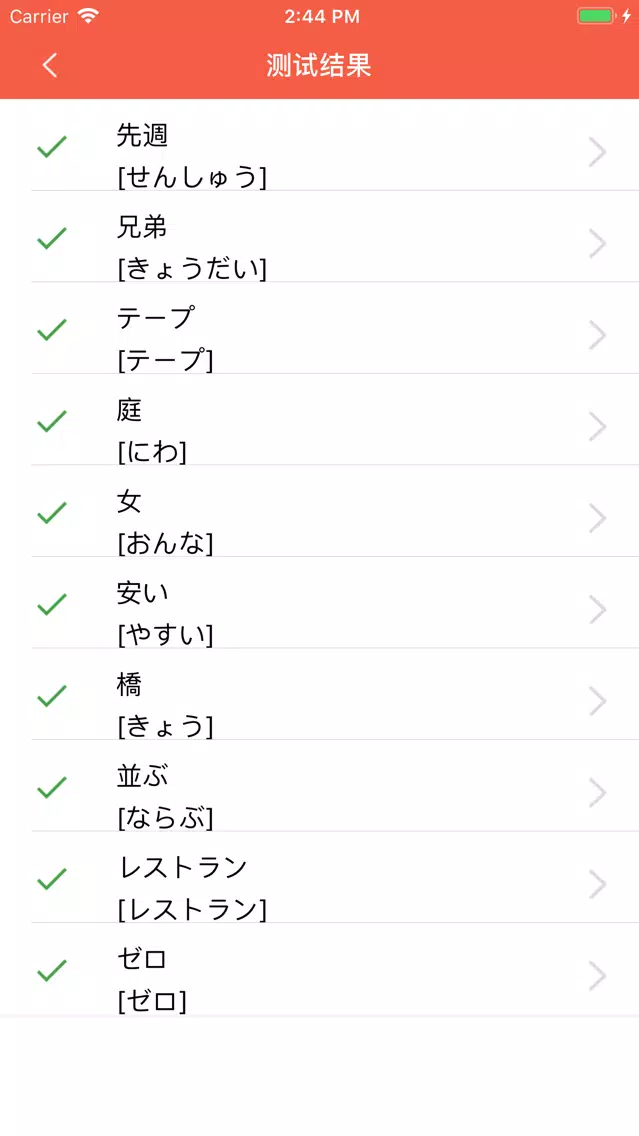Open the レストラン result
Screen dimensions: 639x1136
point(320,877)
